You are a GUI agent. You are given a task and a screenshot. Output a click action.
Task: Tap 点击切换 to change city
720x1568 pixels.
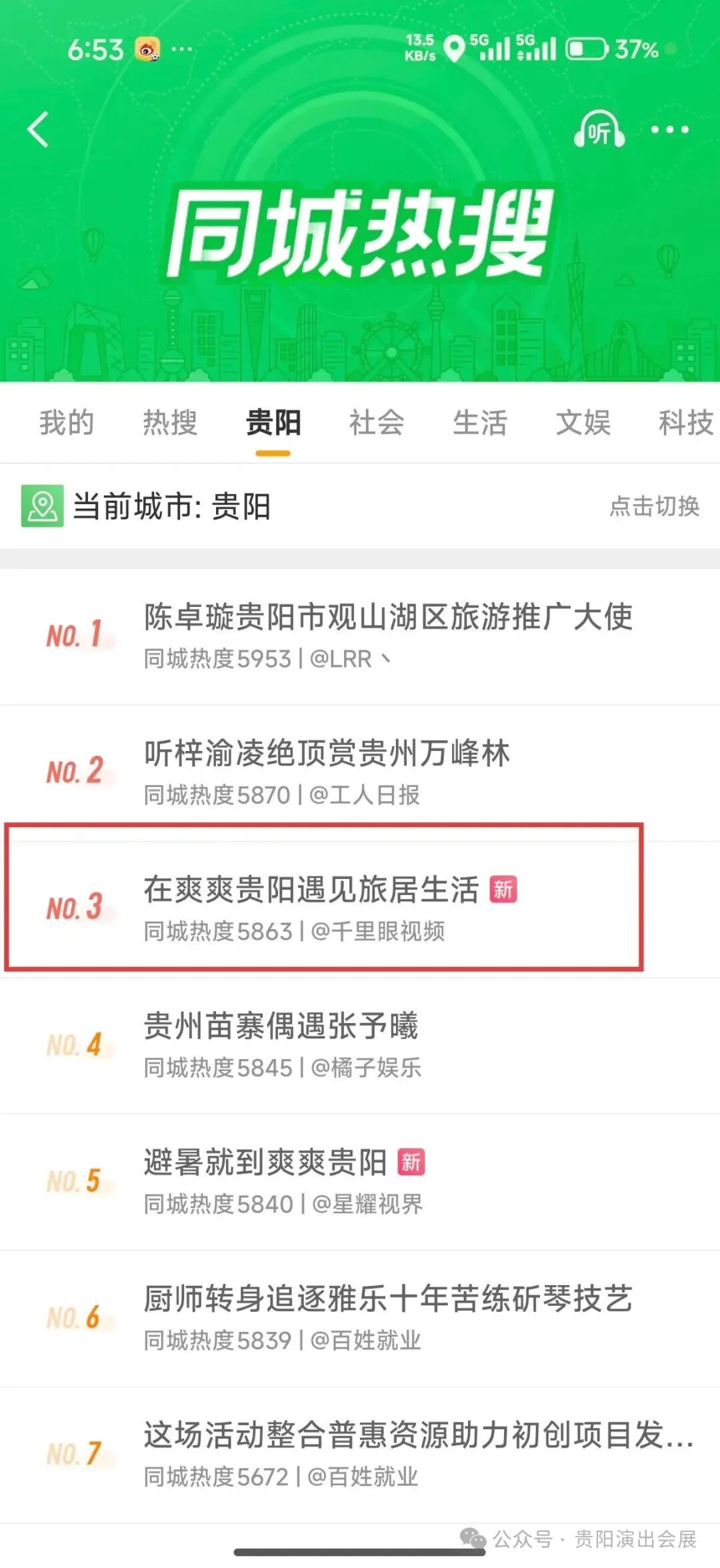pyautogui.click(x=655, y=506)
